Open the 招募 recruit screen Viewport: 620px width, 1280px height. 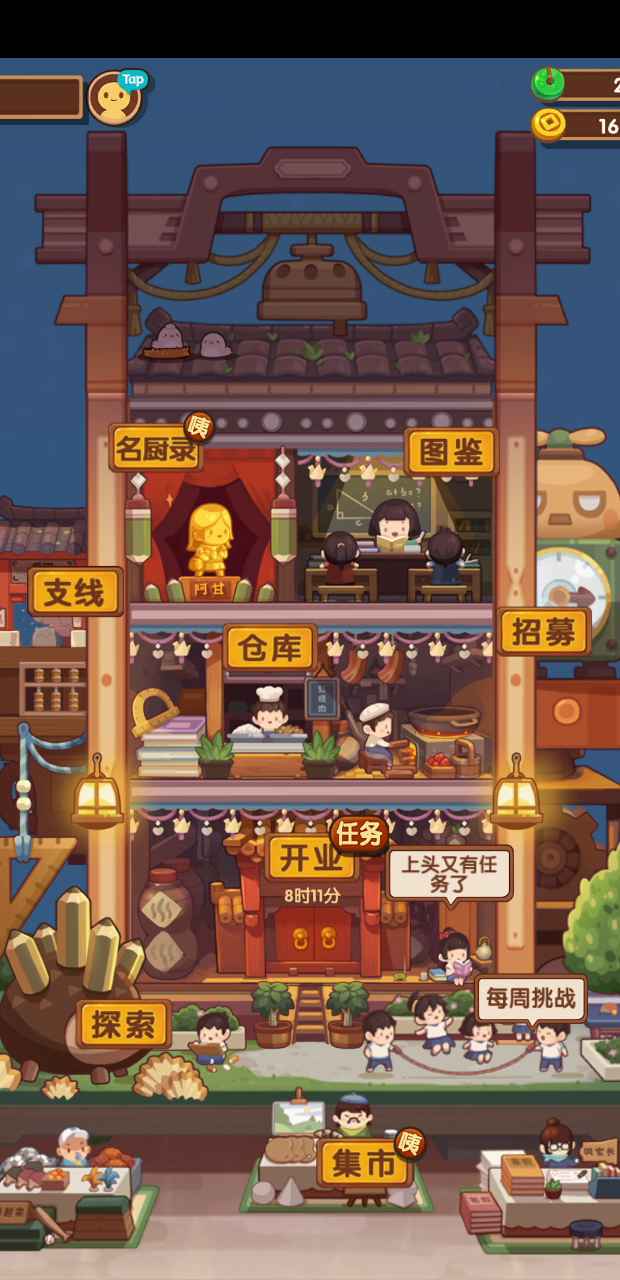[543, 631]
